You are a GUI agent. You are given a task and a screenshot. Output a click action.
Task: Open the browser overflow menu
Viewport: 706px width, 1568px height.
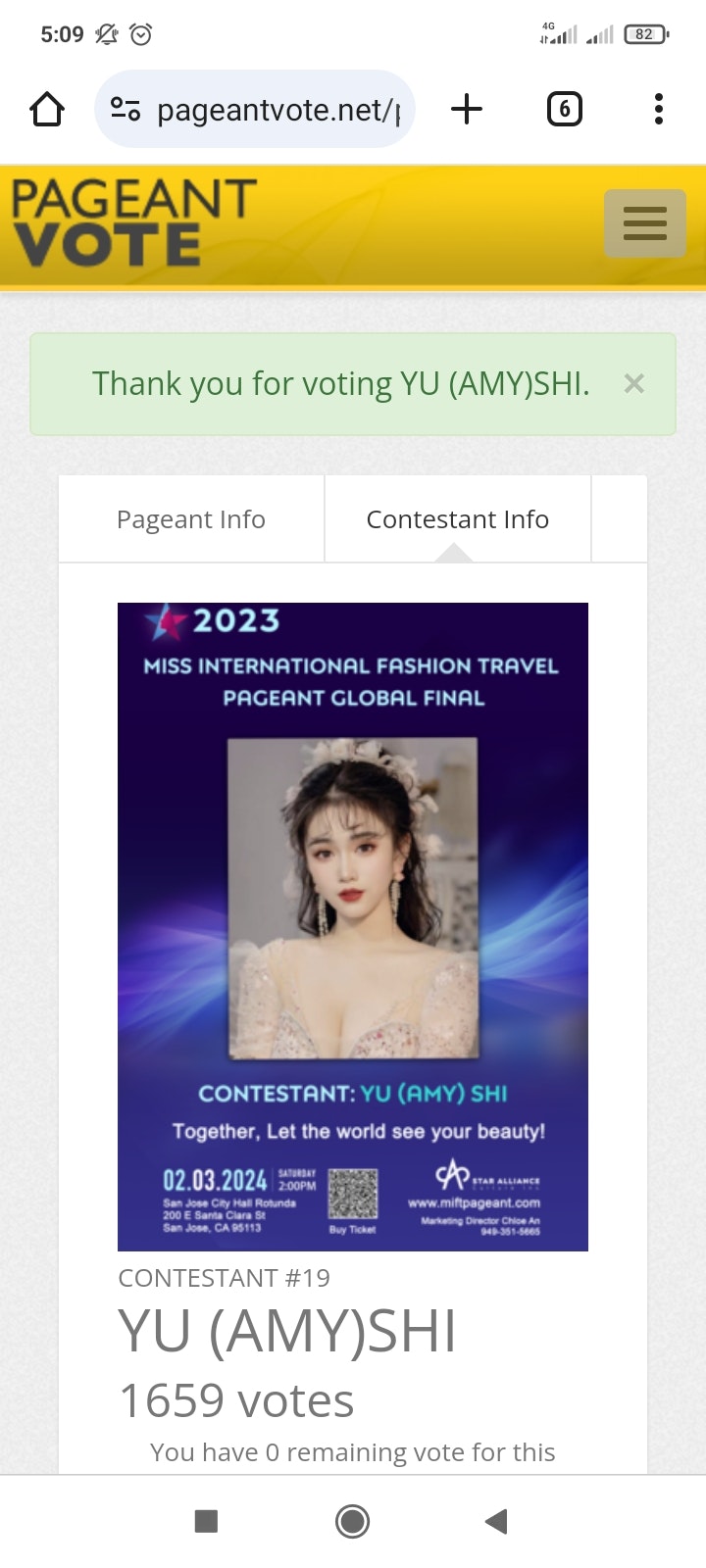[659, 110]
